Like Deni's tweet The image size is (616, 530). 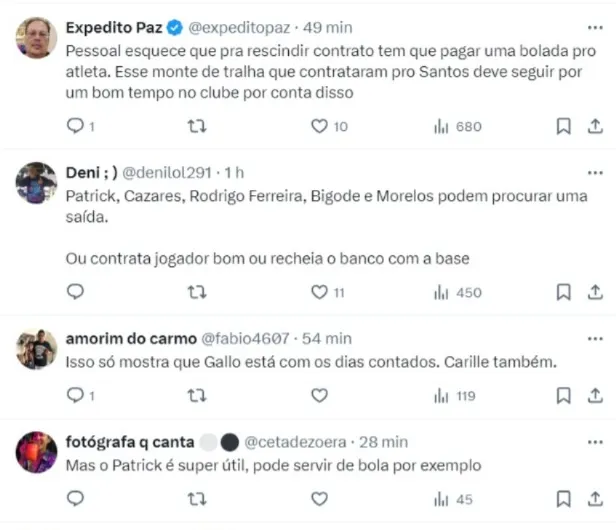tap(319, 292)
